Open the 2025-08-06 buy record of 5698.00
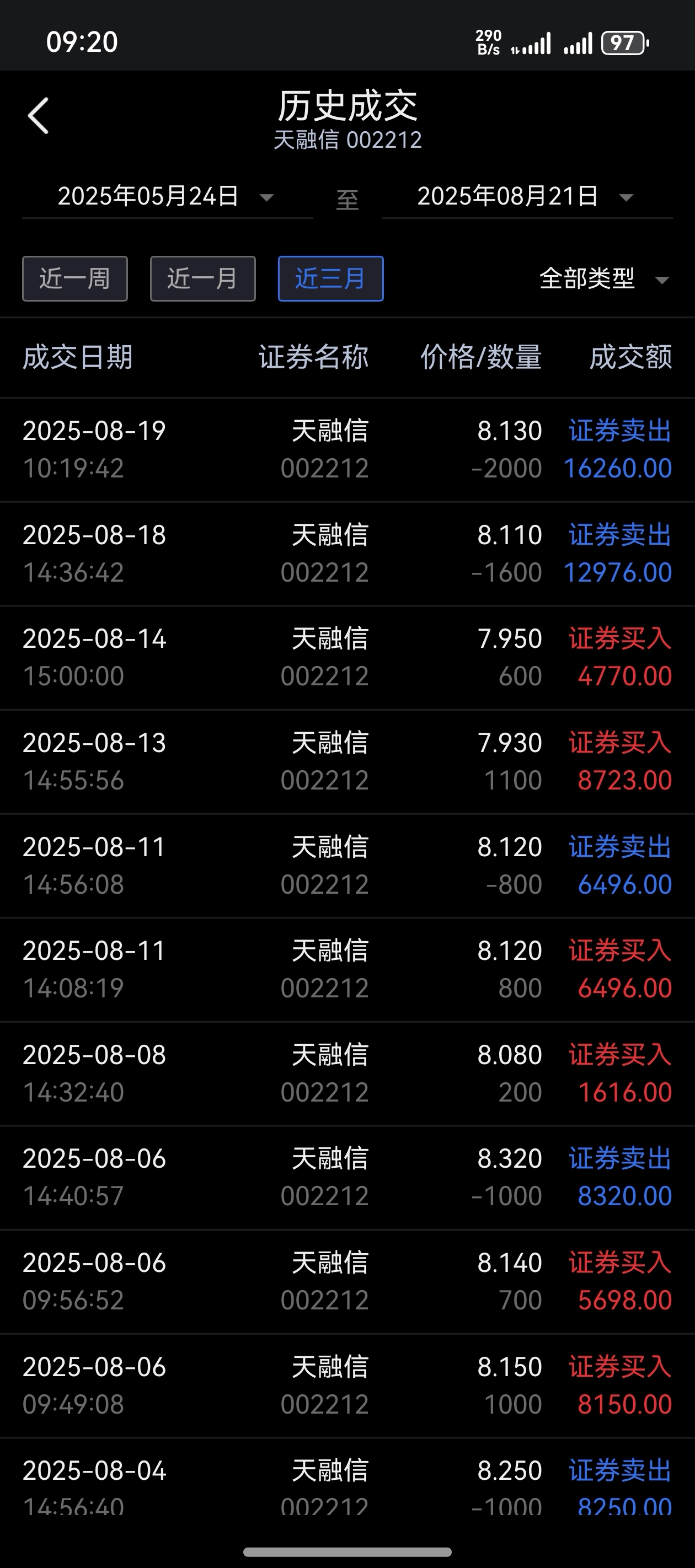695x1568 pixels. click(x=347, y=1281)
